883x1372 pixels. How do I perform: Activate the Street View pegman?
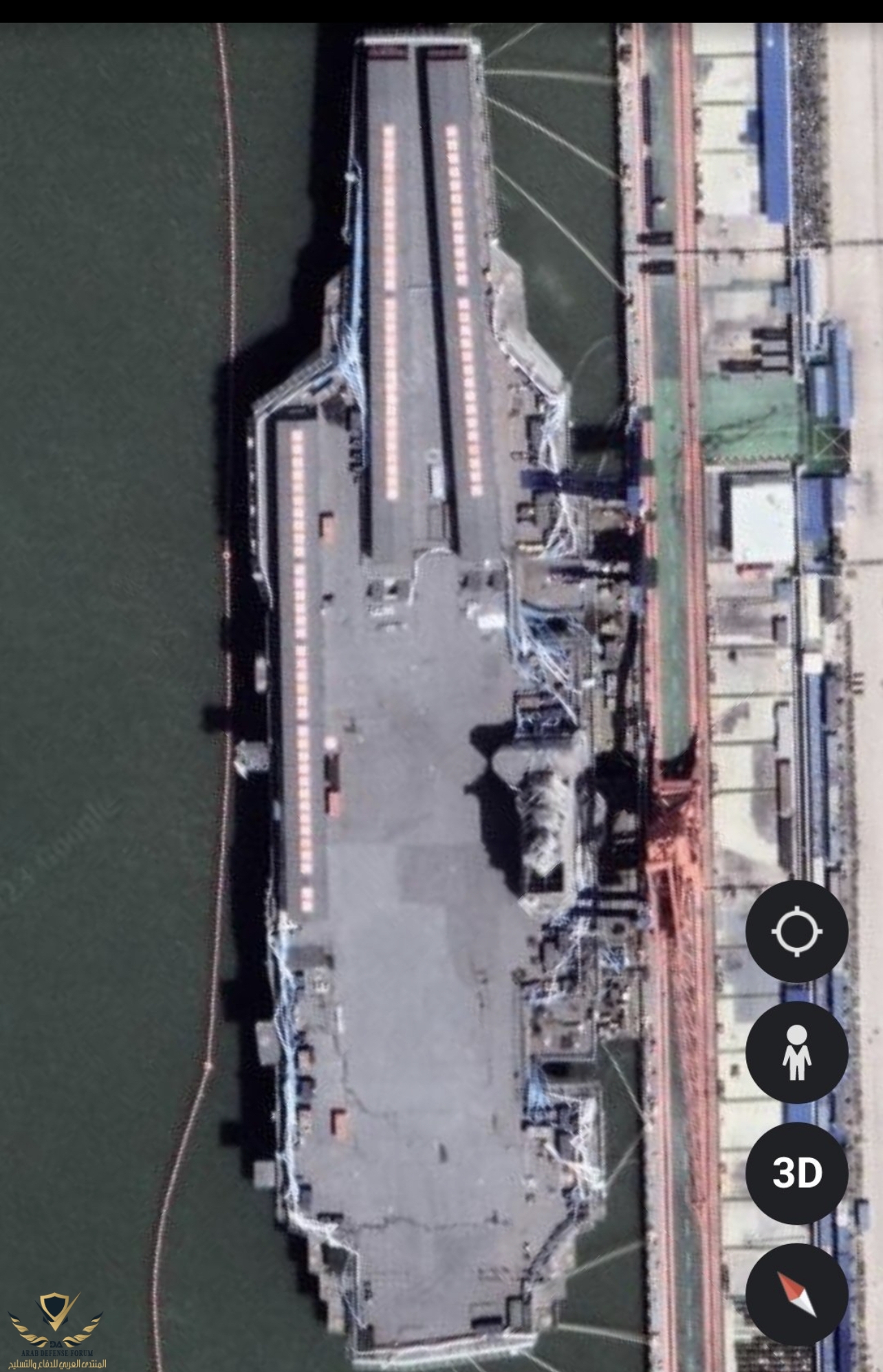click(796, 1052)
